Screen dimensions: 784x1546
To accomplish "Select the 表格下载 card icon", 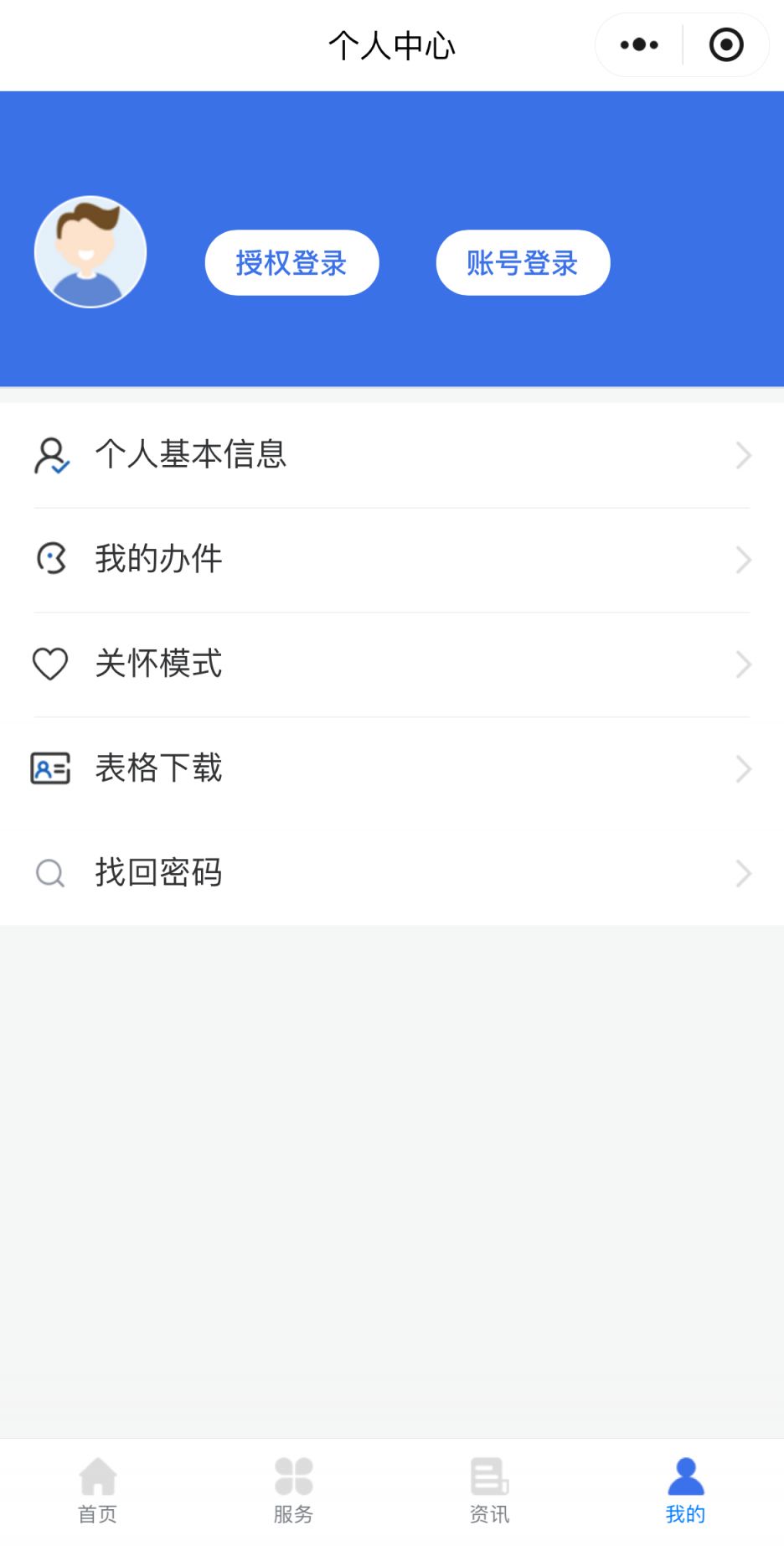I will 51,768.
